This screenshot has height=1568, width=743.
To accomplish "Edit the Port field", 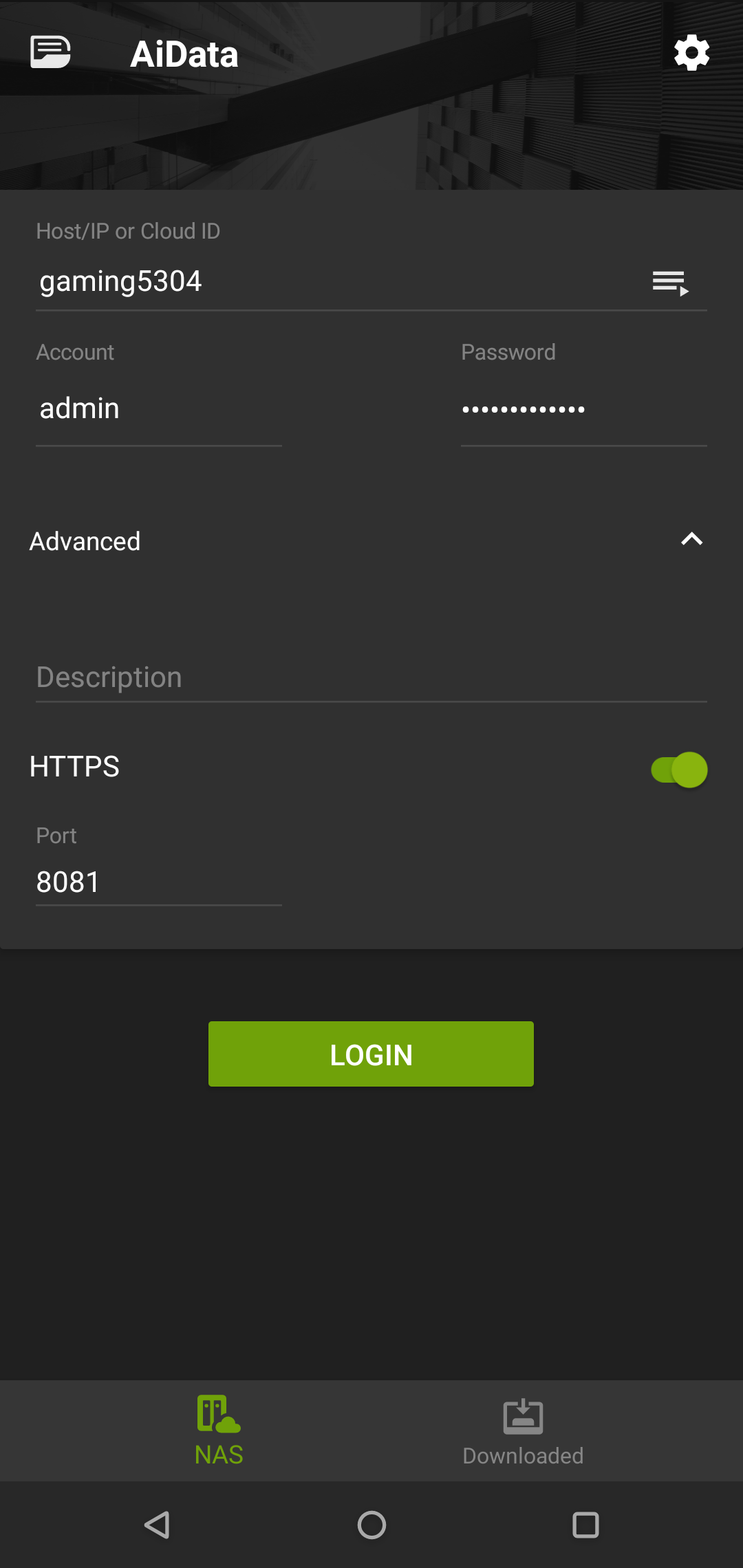I will pyautogui.click(x=159, y=882).
